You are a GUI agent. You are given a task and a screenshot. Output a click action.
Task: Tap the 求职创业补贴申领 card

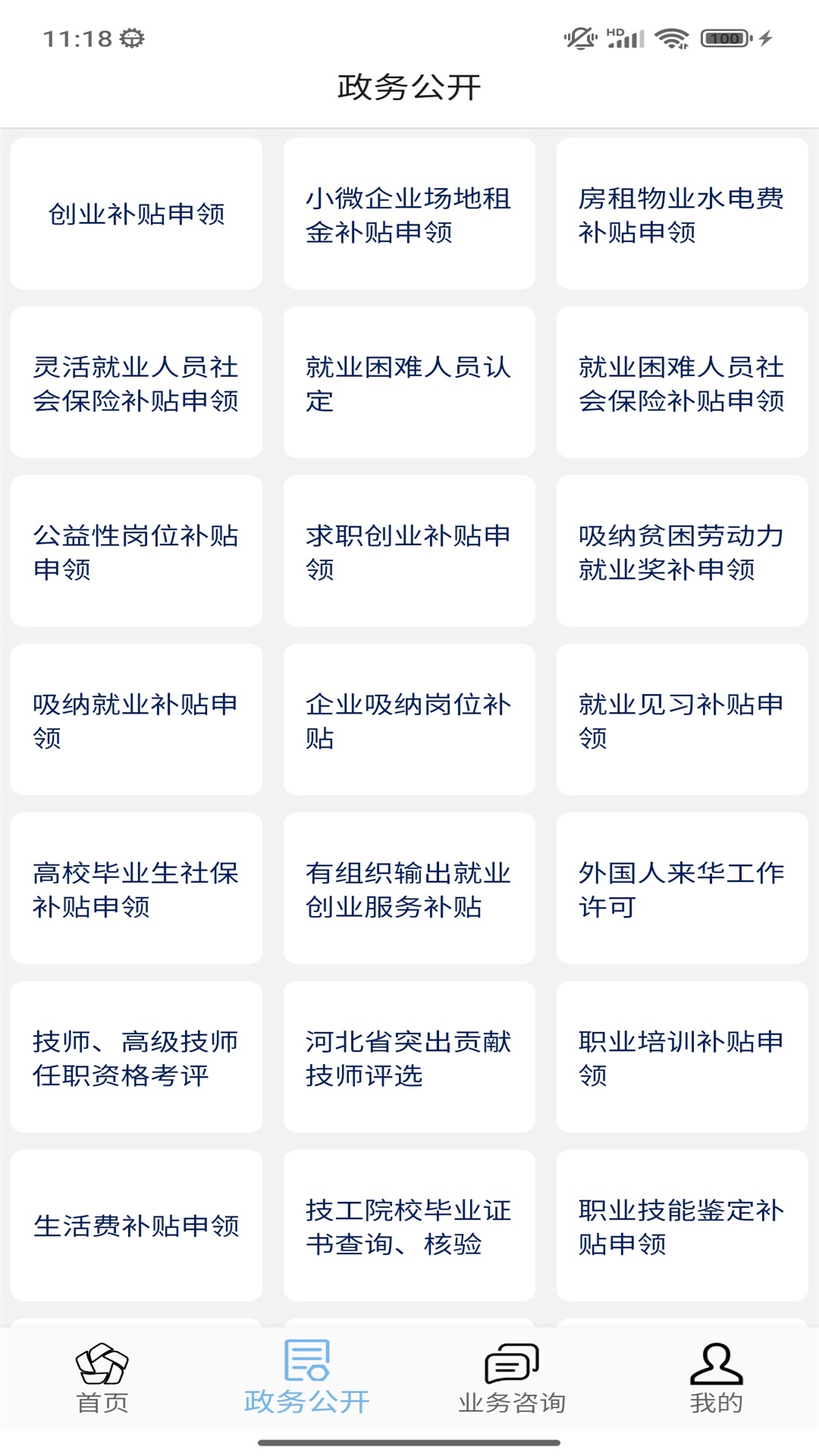[409, 551]
